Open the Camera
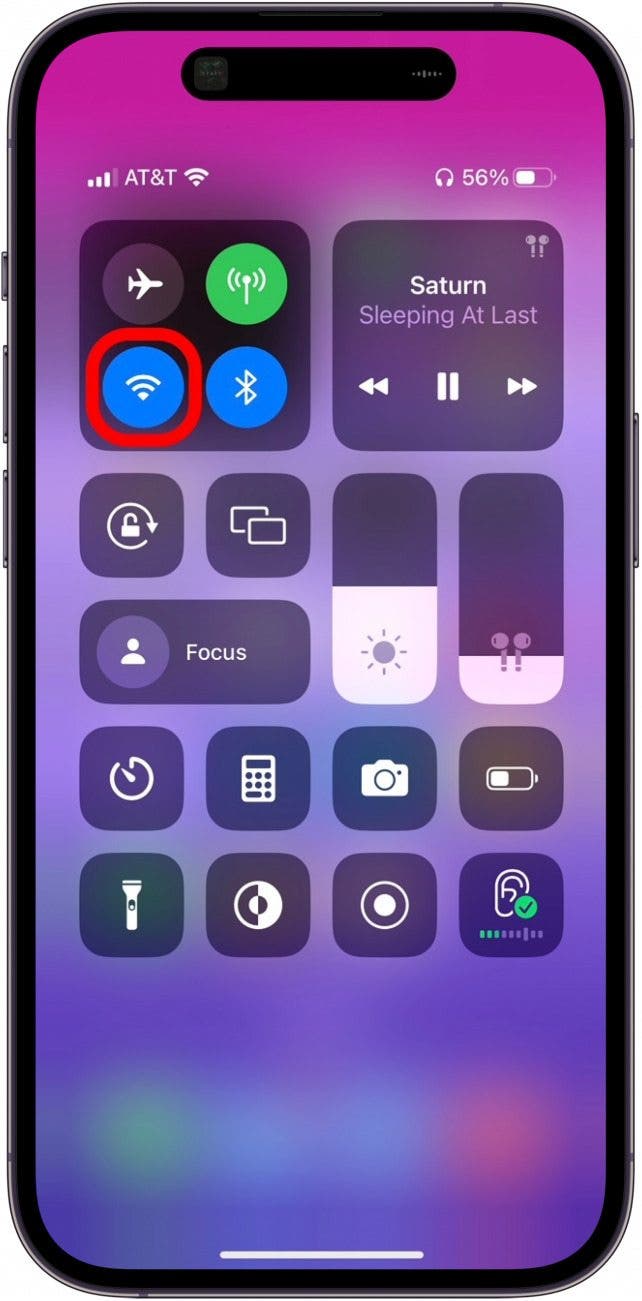The image size is (642, 1301). pyautogui.click(x=384, y=778)
